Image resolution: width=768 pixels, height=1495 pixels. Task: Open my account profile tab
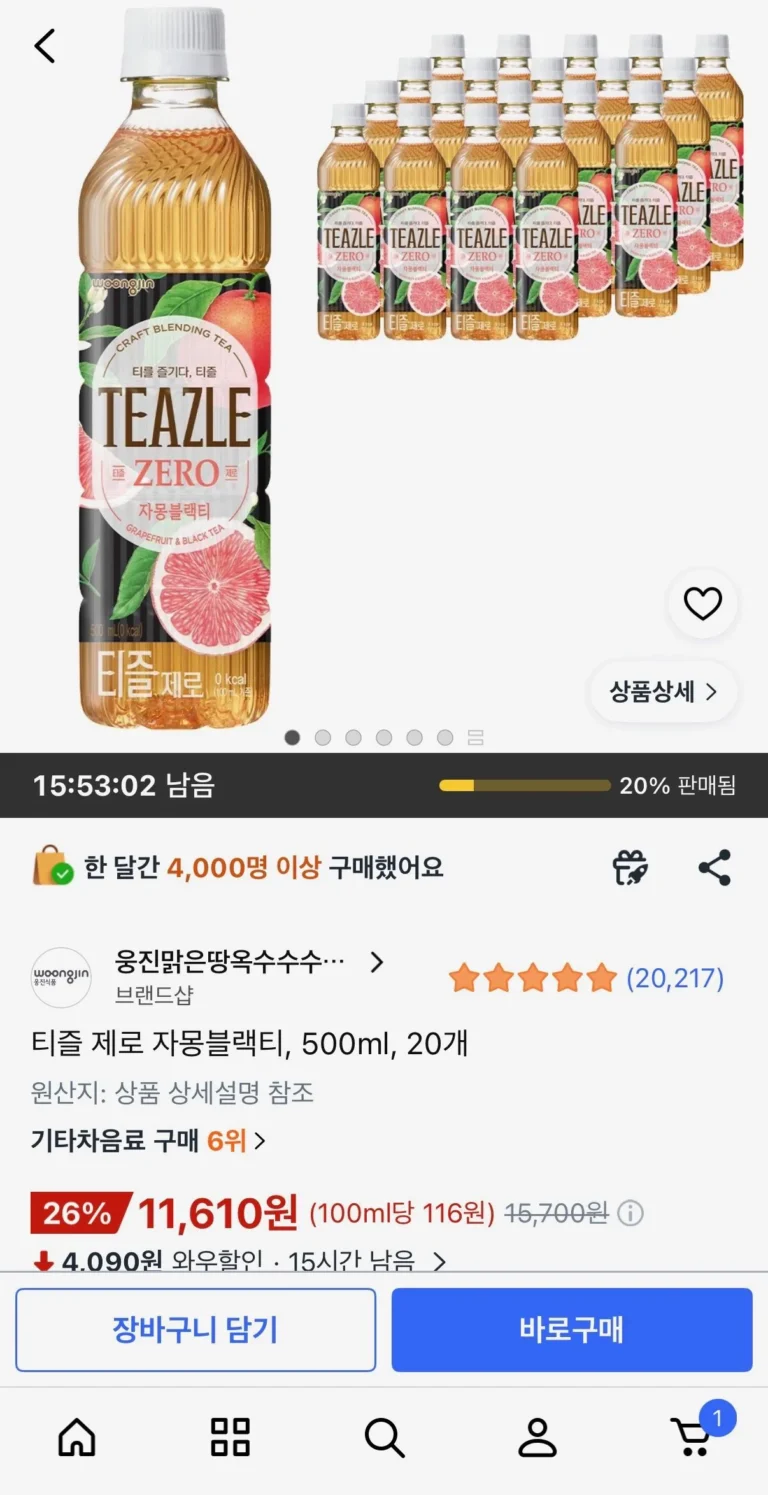537,1438
